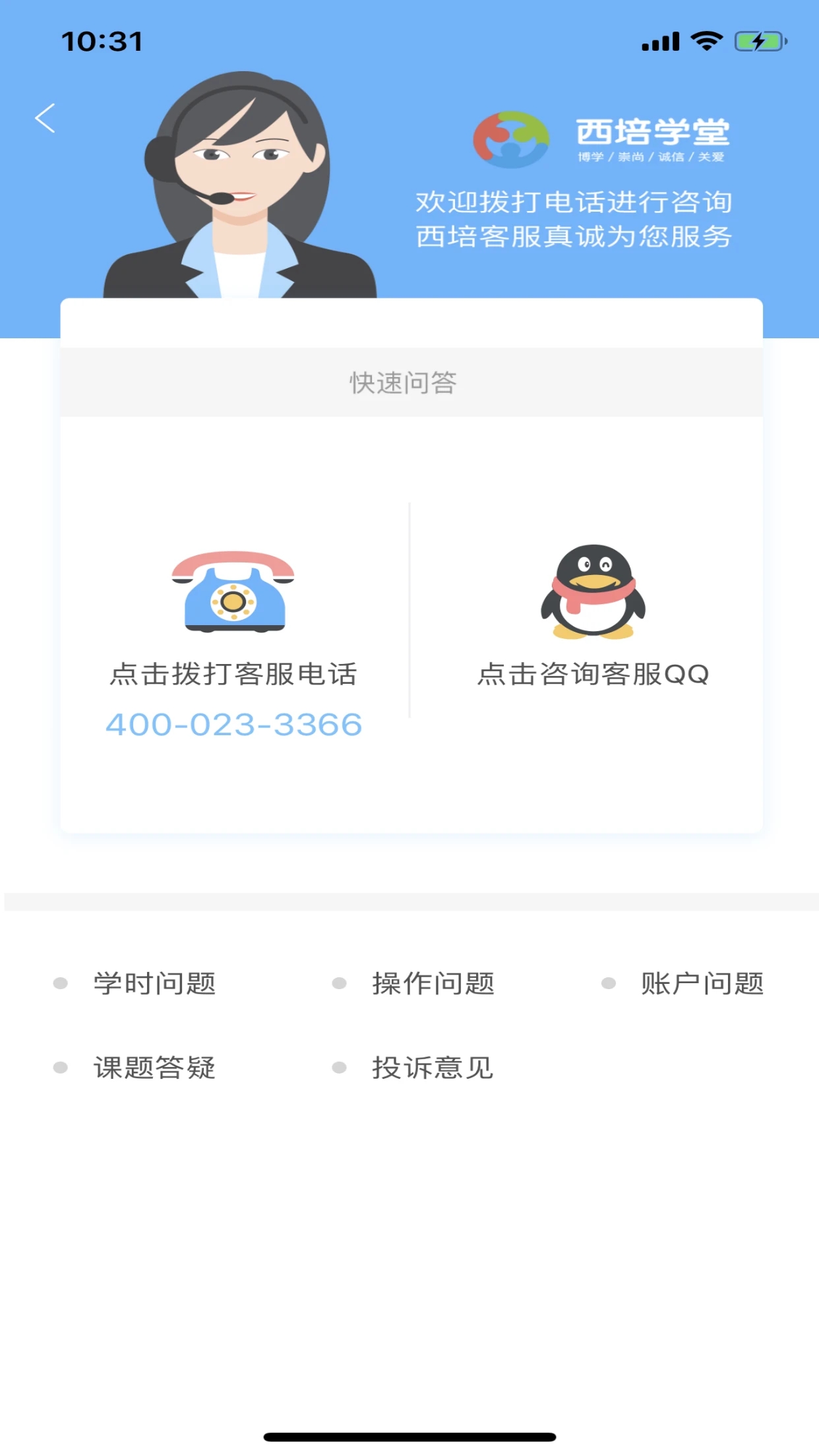Image resolution: width=819 pixels, height=1456 pixels.
Task: Select the 账户问题 radio bullet
Action: click(x=607, y=983)
